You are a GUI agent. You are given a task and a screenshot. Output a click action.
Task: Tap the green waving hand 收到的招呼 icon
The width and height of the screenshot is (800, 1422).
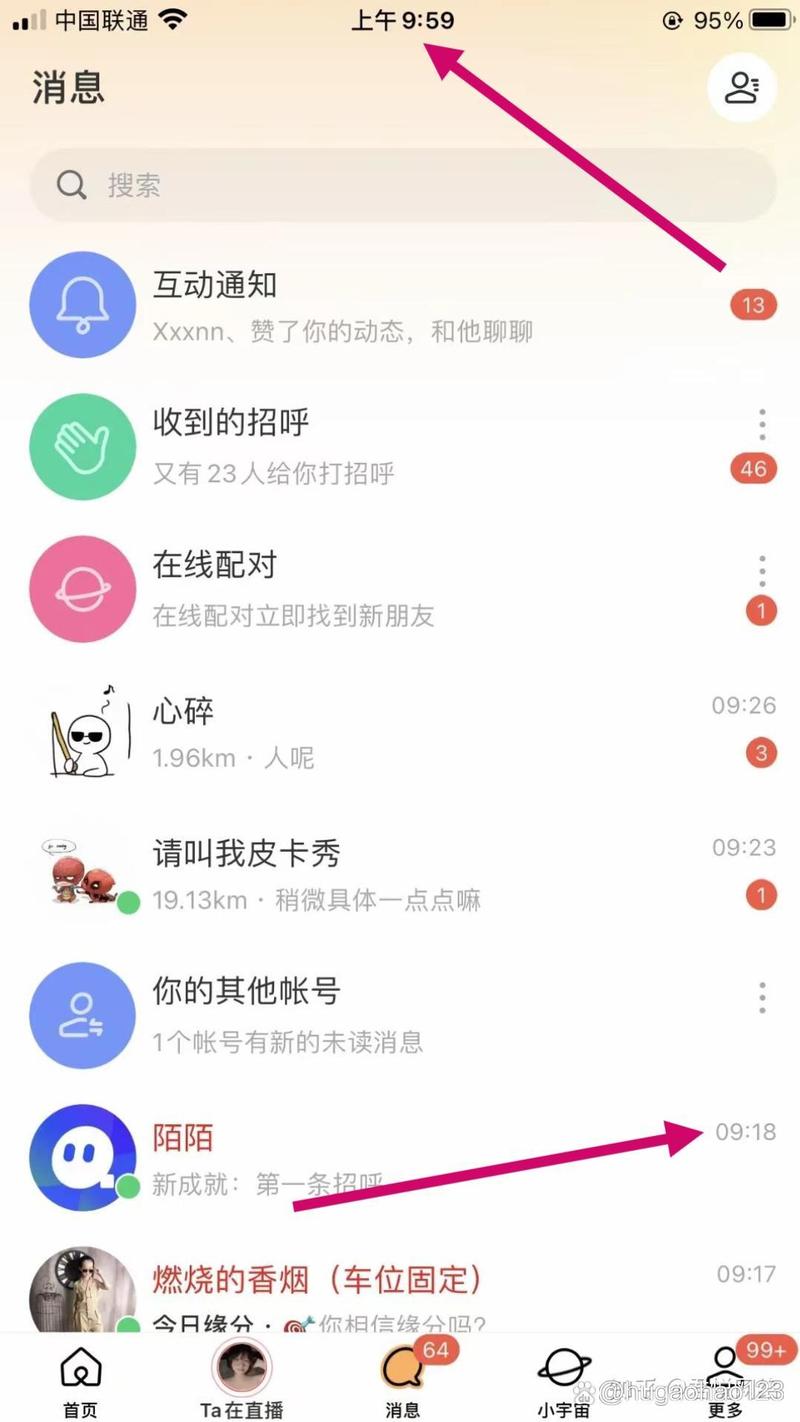(x=83, y=446)
